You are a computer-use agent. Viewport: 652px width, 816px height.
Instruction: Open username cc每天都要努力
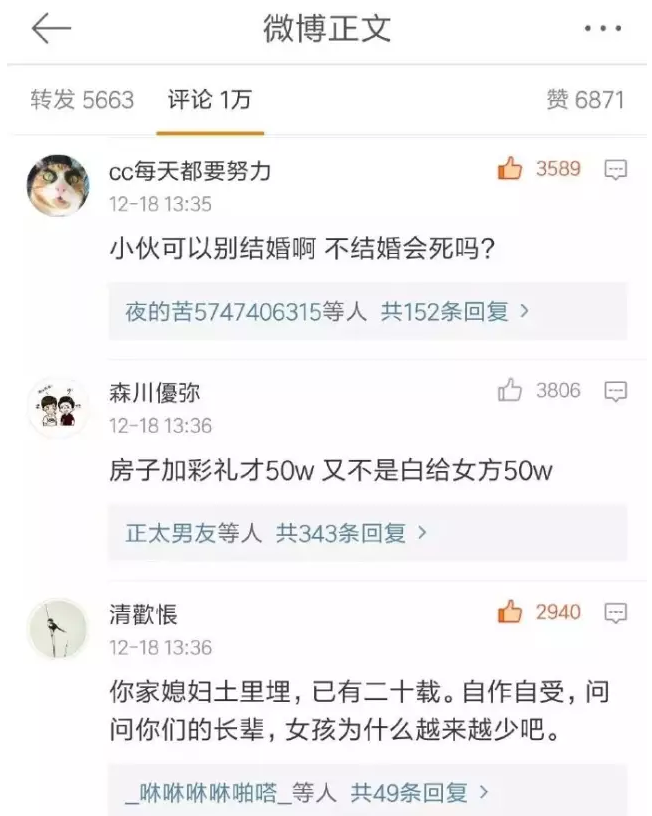[x=189, y=171]
